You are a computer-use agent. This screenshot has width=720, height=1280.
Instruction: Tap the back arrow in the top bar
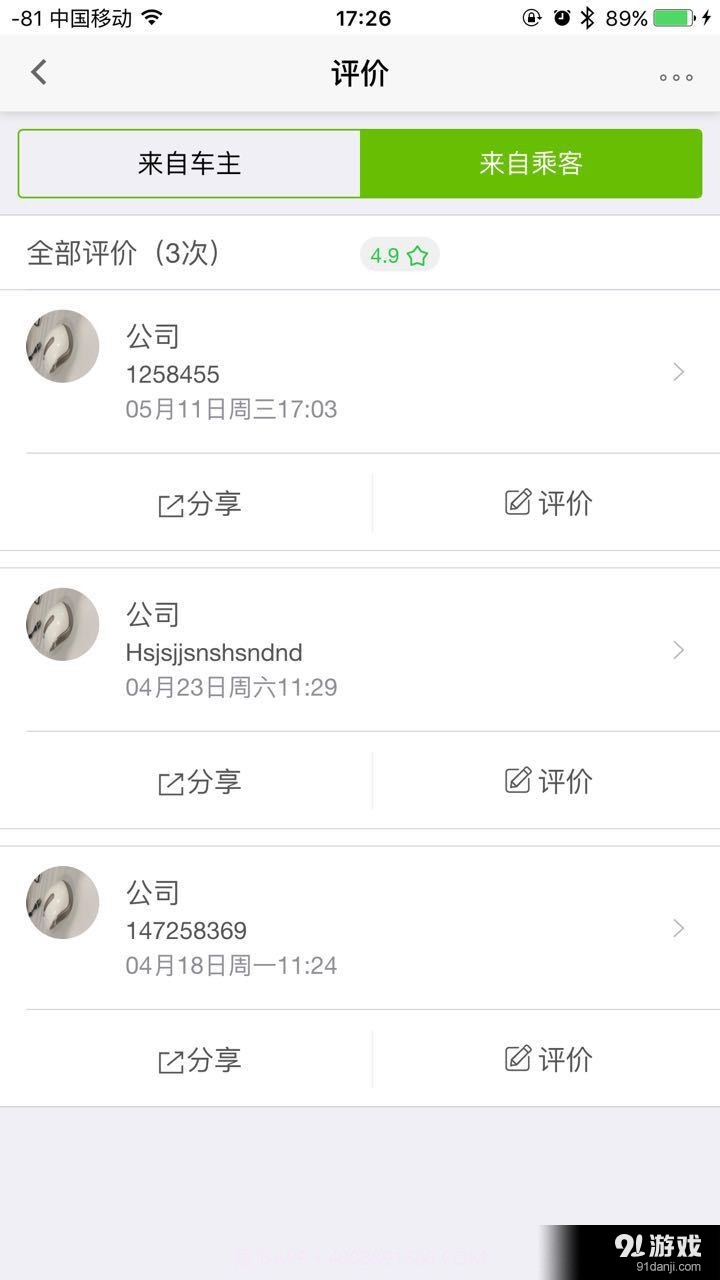coord(38,72)
